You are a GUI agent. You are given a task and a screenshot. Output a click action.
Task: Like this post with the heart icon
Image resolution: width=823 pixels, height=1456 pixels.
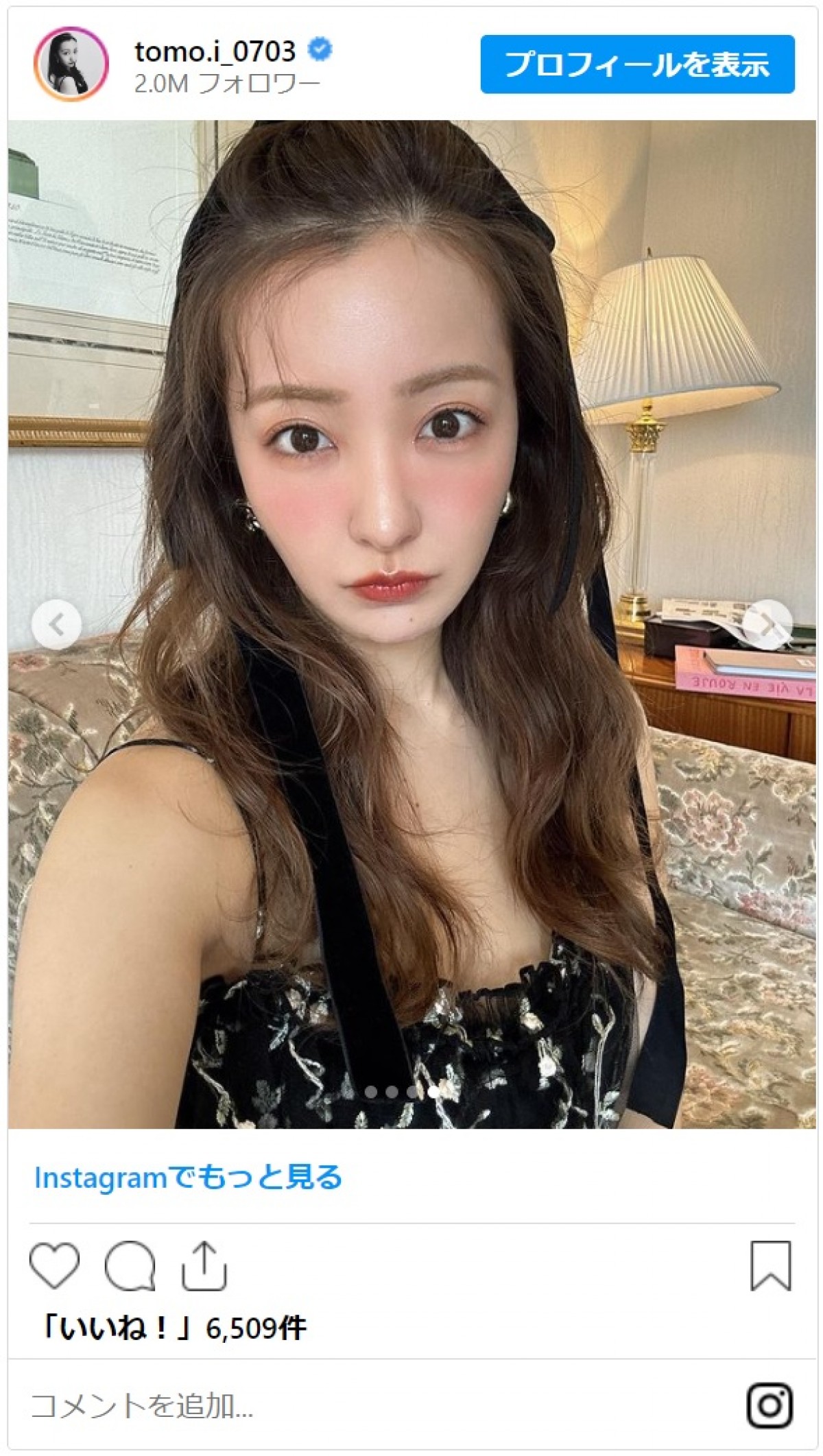click(x=55, y=1265)
